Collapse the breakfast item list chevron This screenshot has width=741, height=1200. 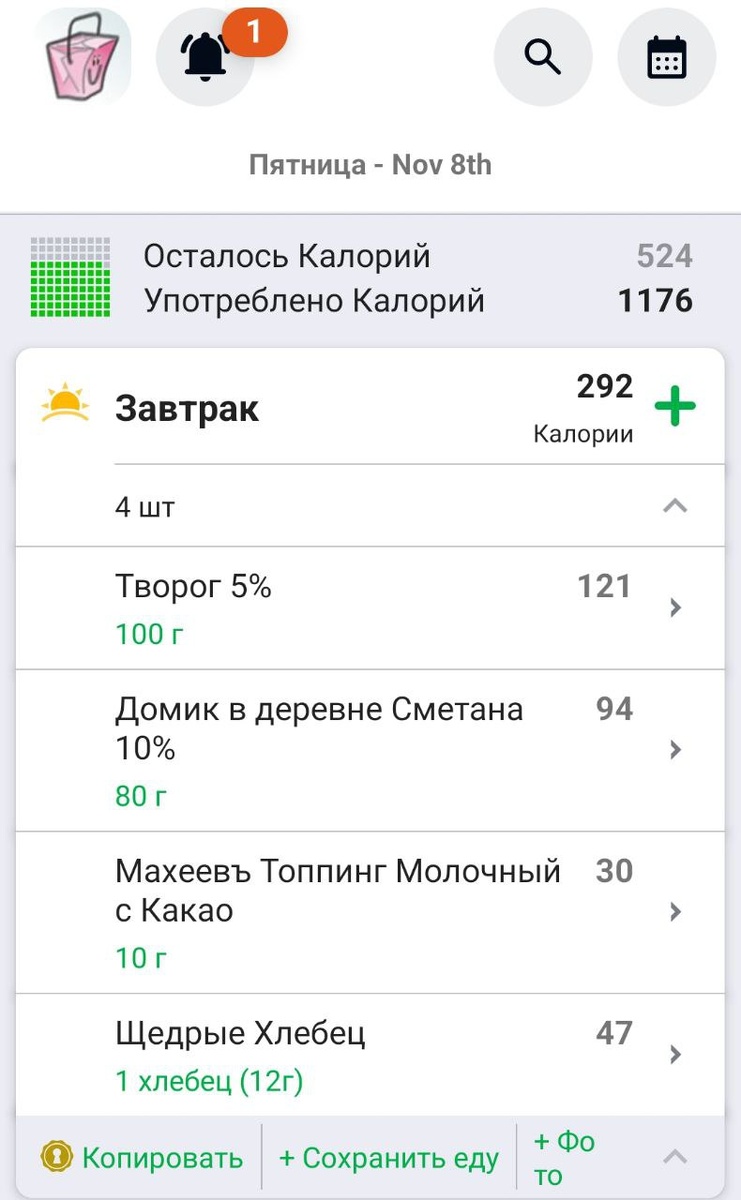677,507
